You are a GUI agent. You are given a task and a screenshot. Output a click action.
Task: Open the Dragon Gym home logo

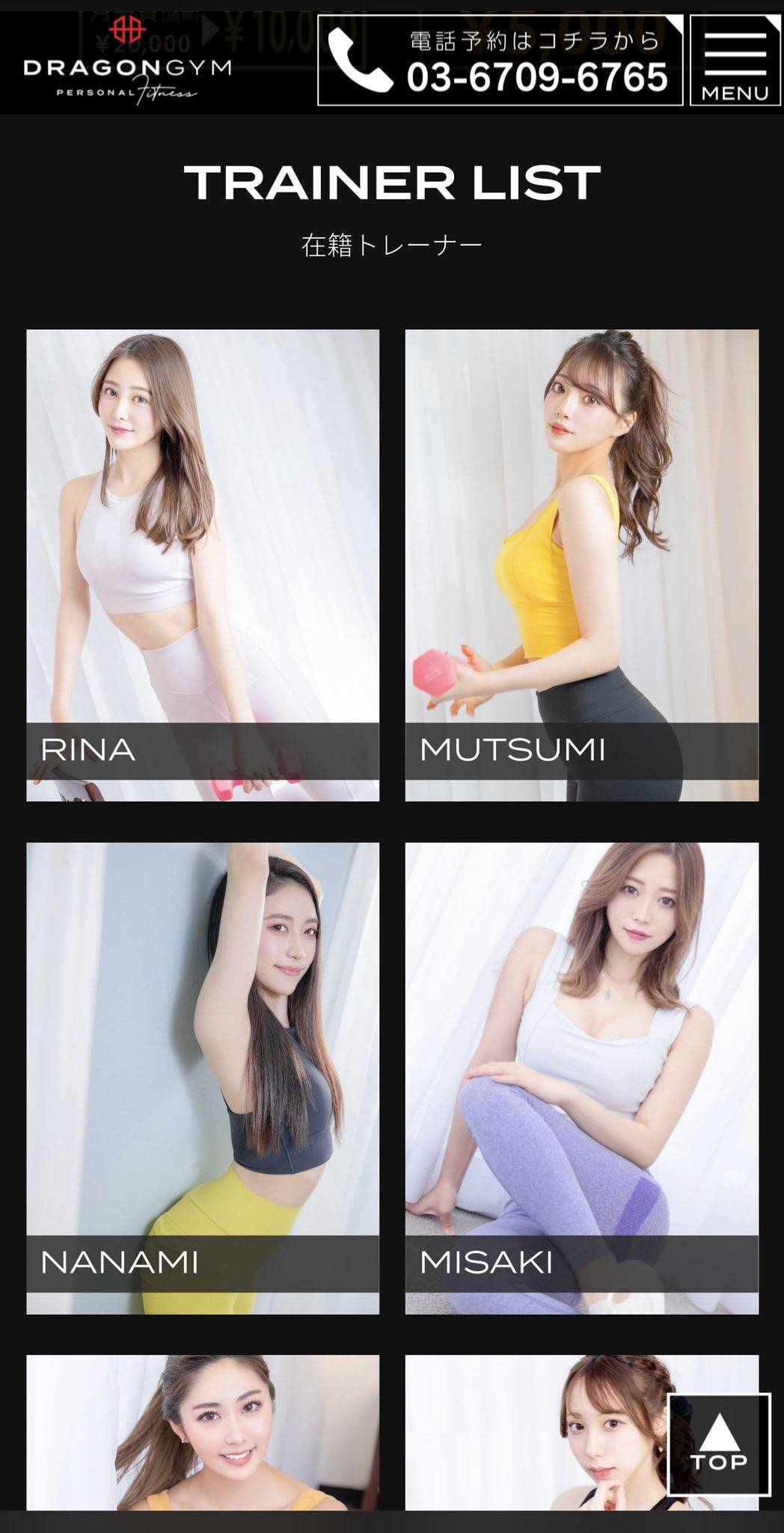[x=127, y=60]
